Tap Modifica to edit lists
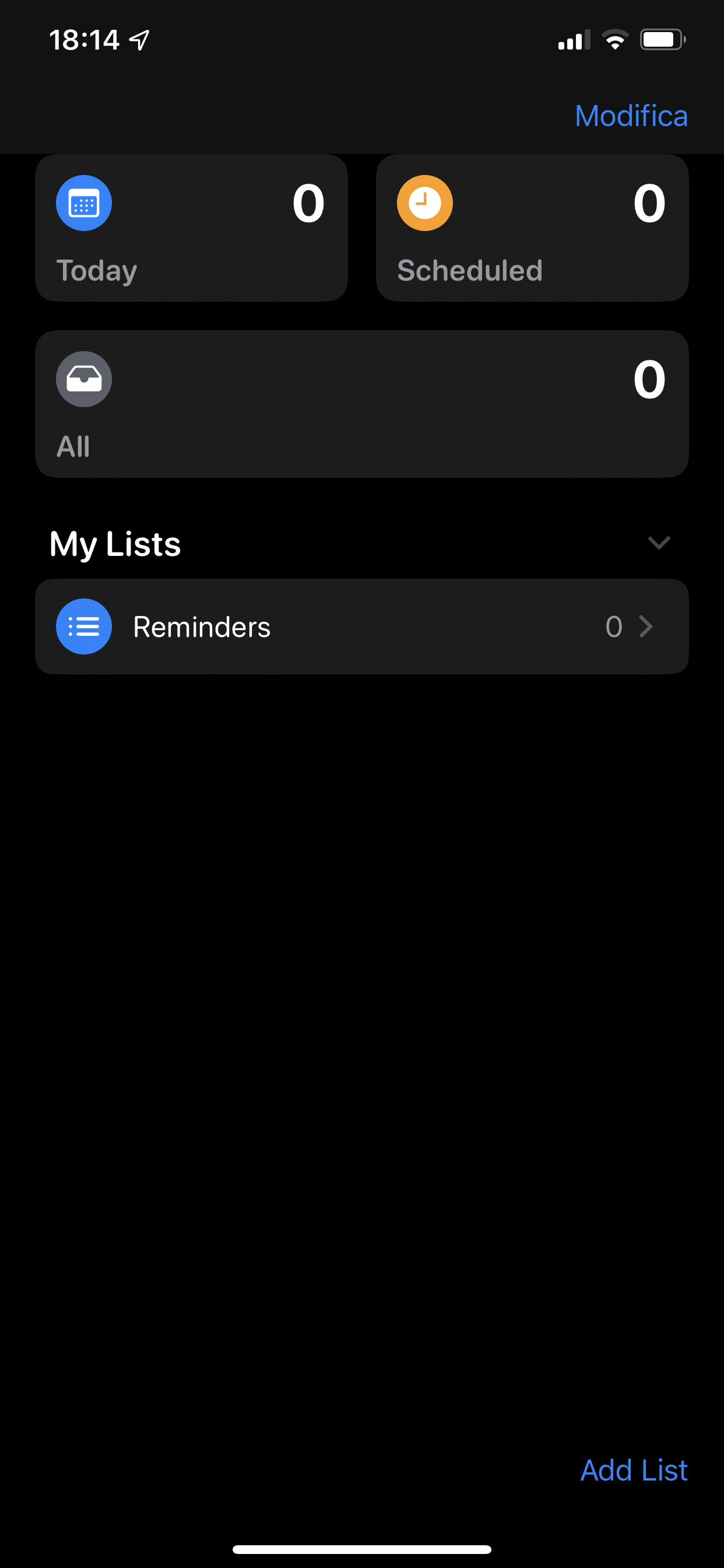Image resolution: width=724 pixels, height=1568 pixels. pos(631,116)
